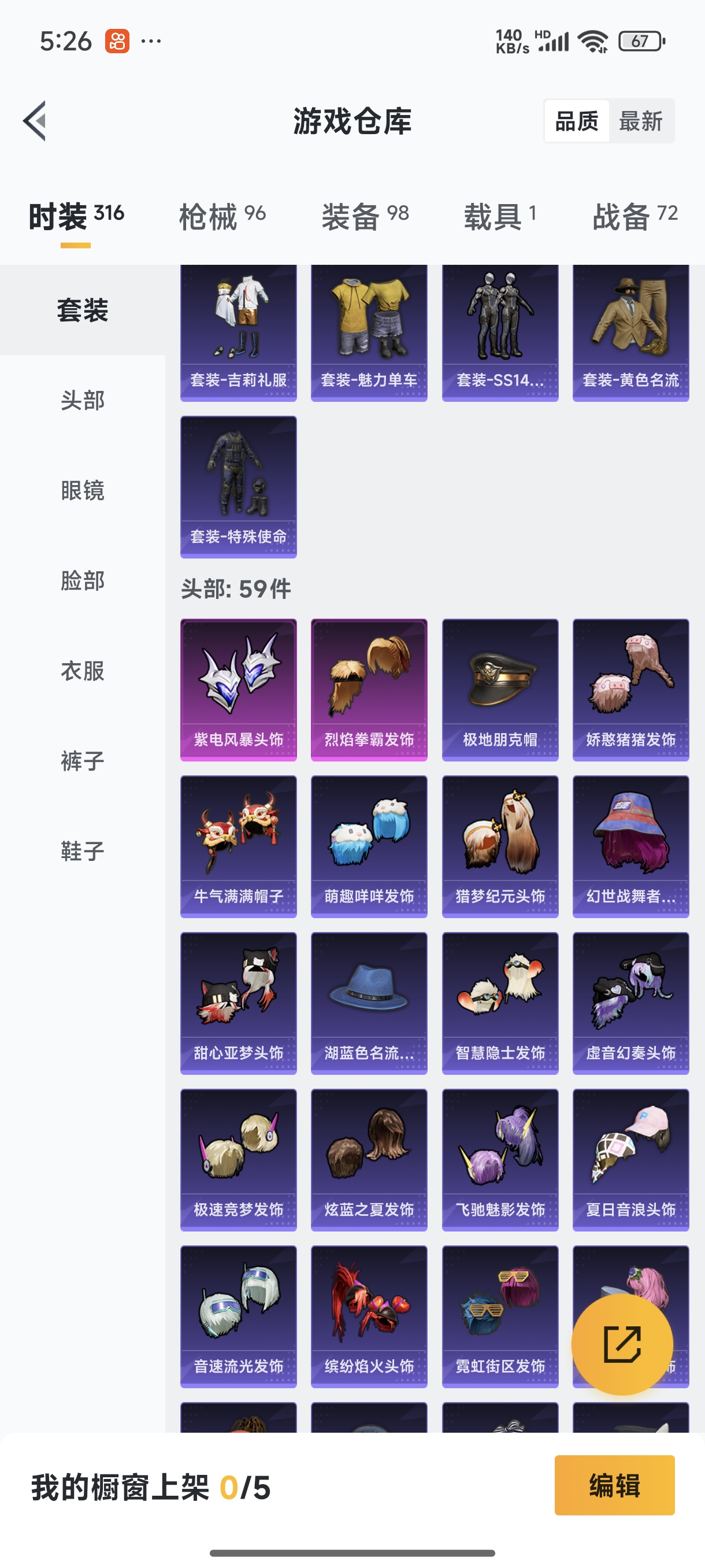Open the 装备 tab
The width and height of the screenshot is (705, 1568).
365,217
